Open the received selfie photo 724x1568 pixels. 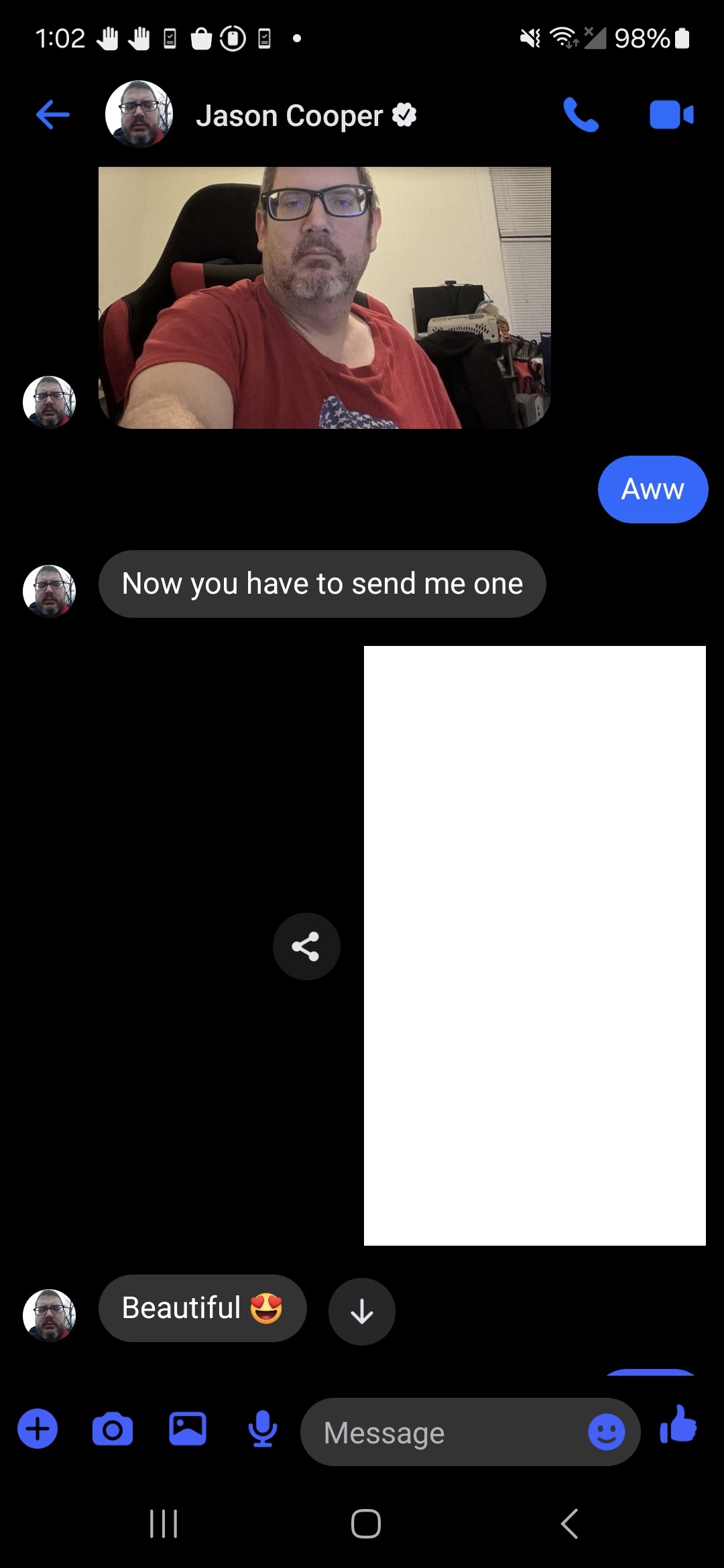(x=324, y=298)
